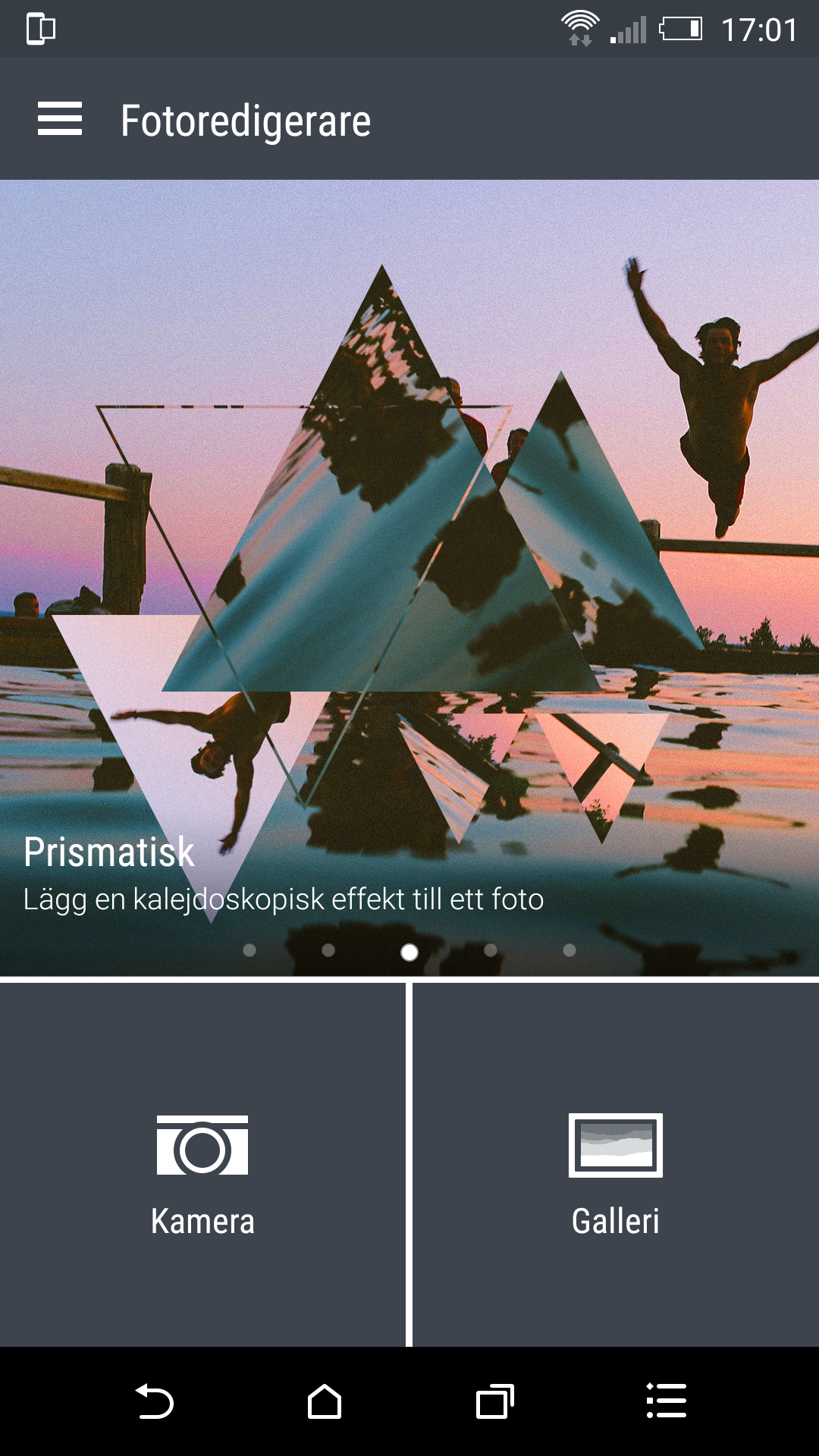The height and width of the screenshot is (1456, 819).
Task: Go to the home screen
Action: pyautogui.click(x=325, y=1401)
